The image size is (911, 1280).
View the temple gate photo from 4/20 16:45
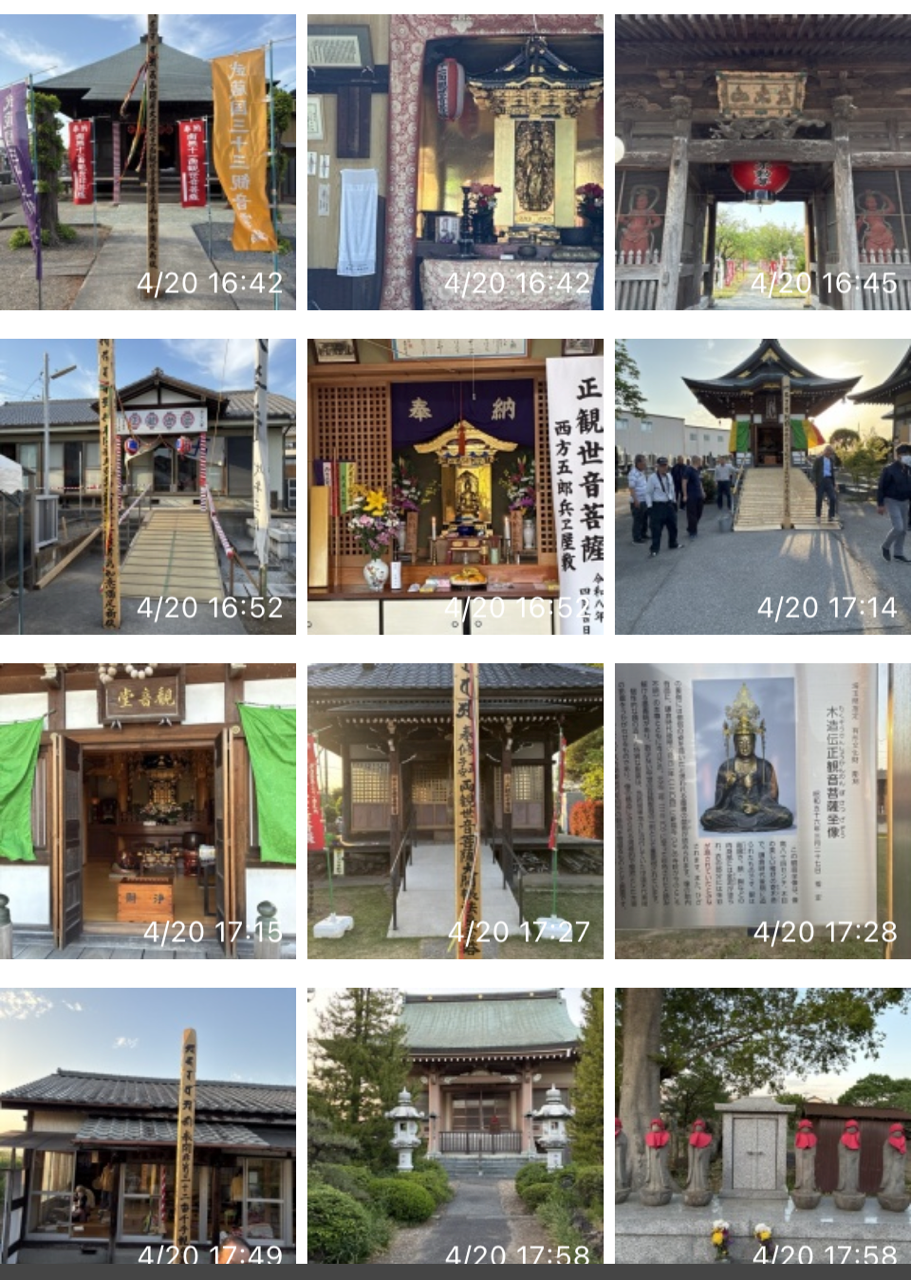pos(762,162)
